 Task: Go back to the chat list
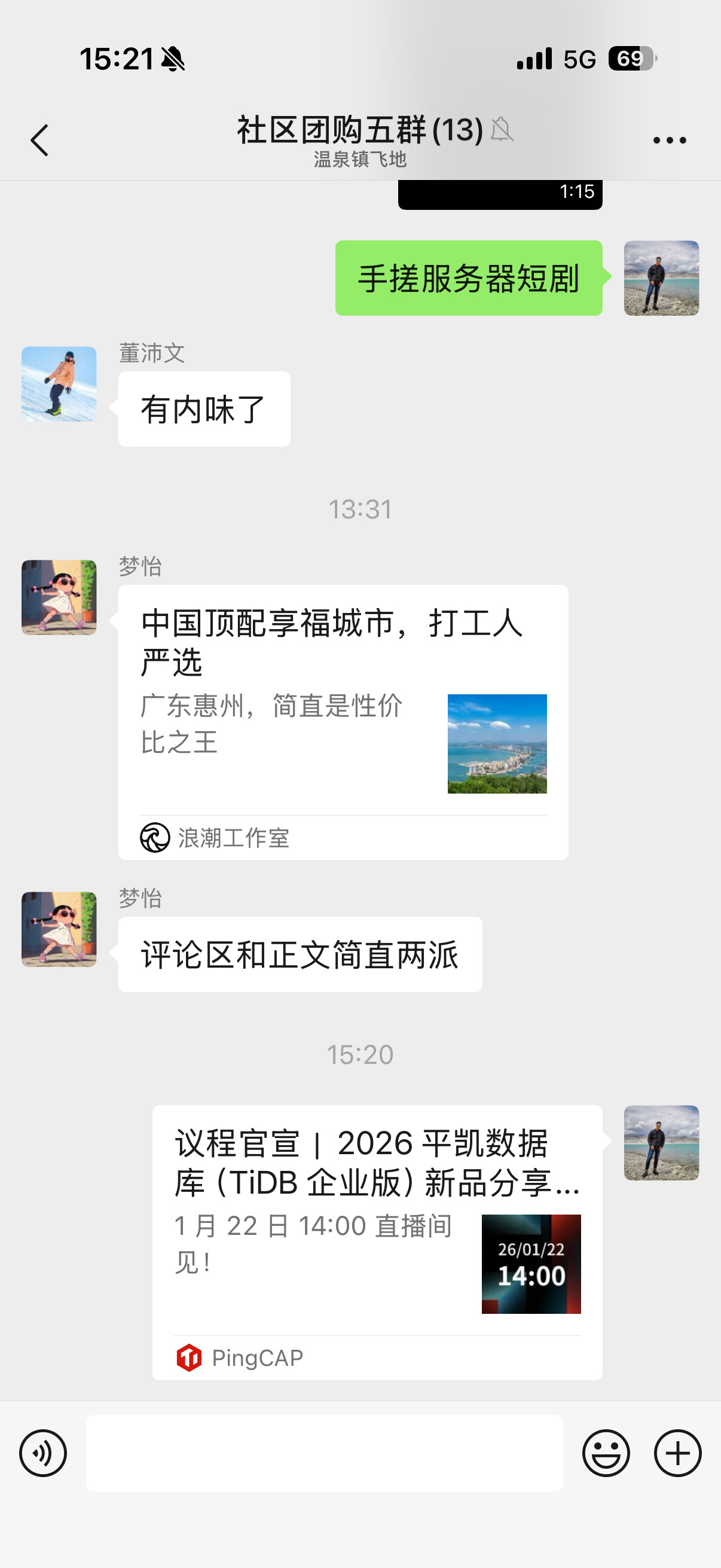click(39, 141)
